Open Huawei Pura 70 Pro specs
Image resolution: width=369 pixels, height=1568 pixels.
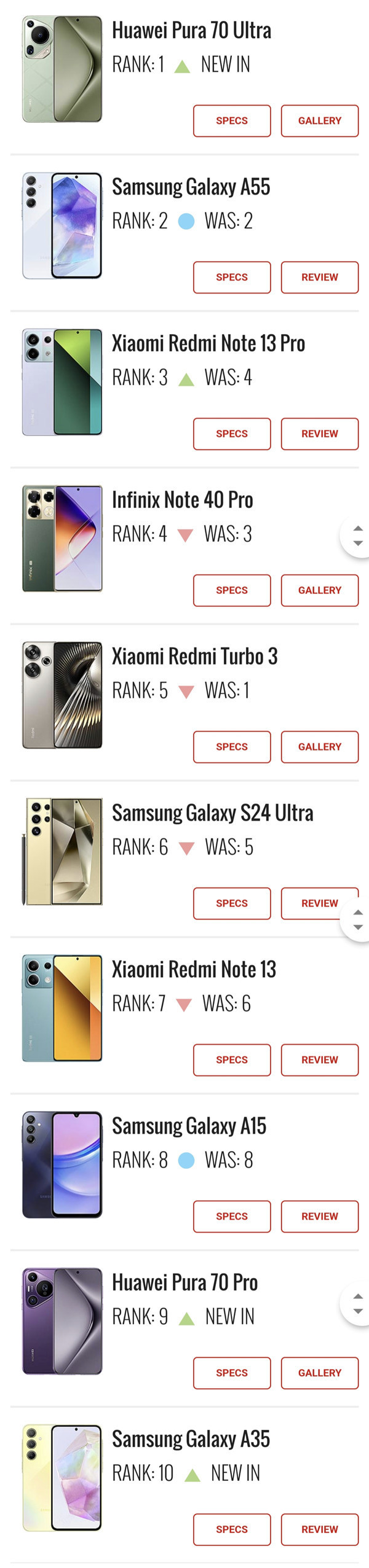pos(232,1373)
